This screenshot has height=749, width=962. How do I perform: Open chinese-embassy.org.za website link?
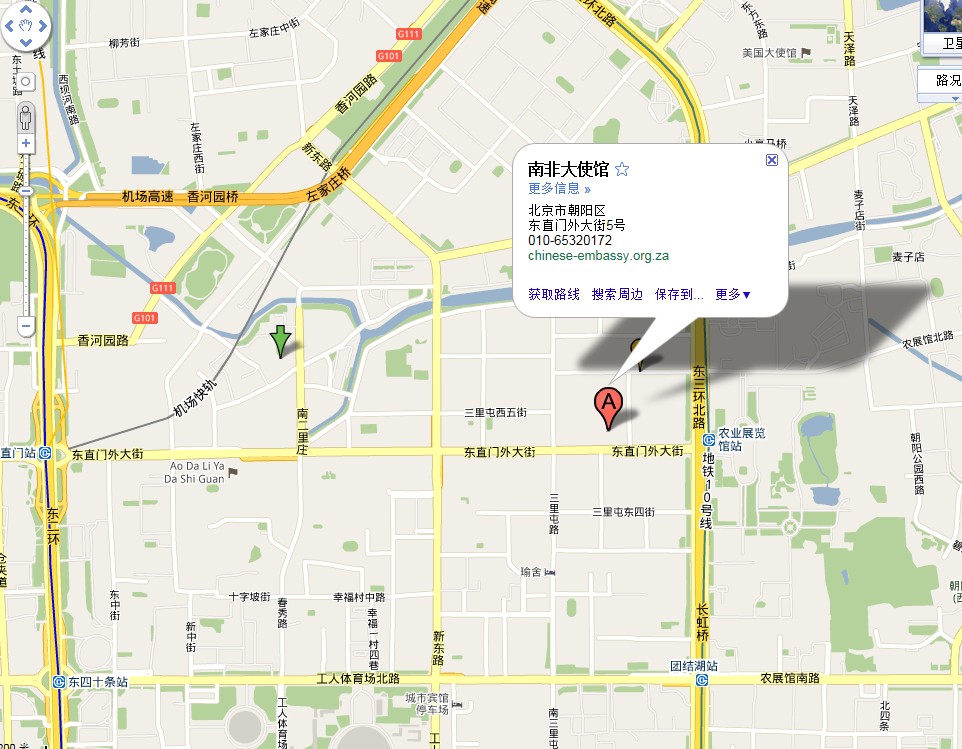click(x=598, y=256)
